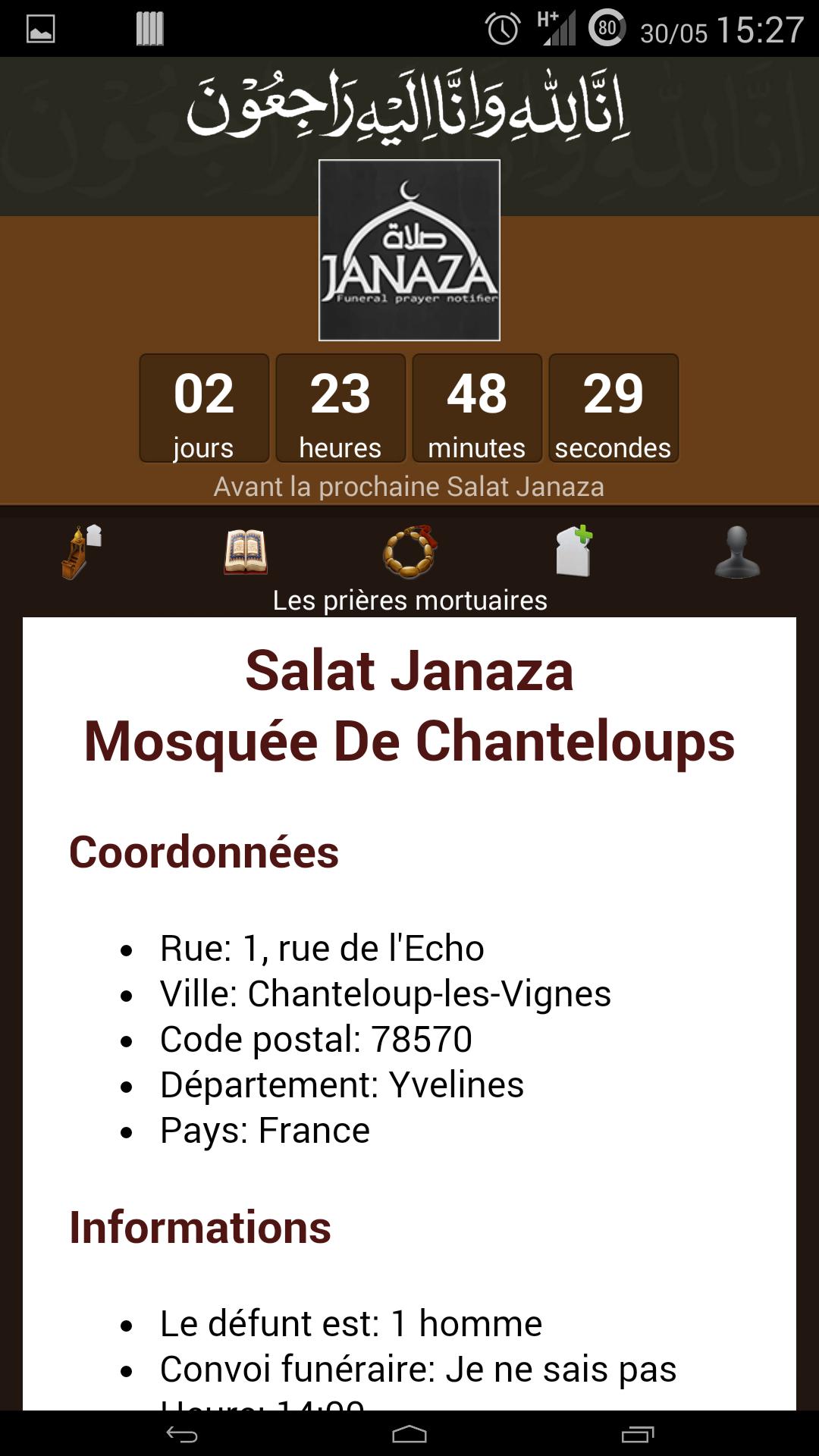The width and height of the screenshot is (819, 1456).
Task: Expand the 'Les prières mortuaires' section
Action: pyautogui.click(x=409, y=601)
